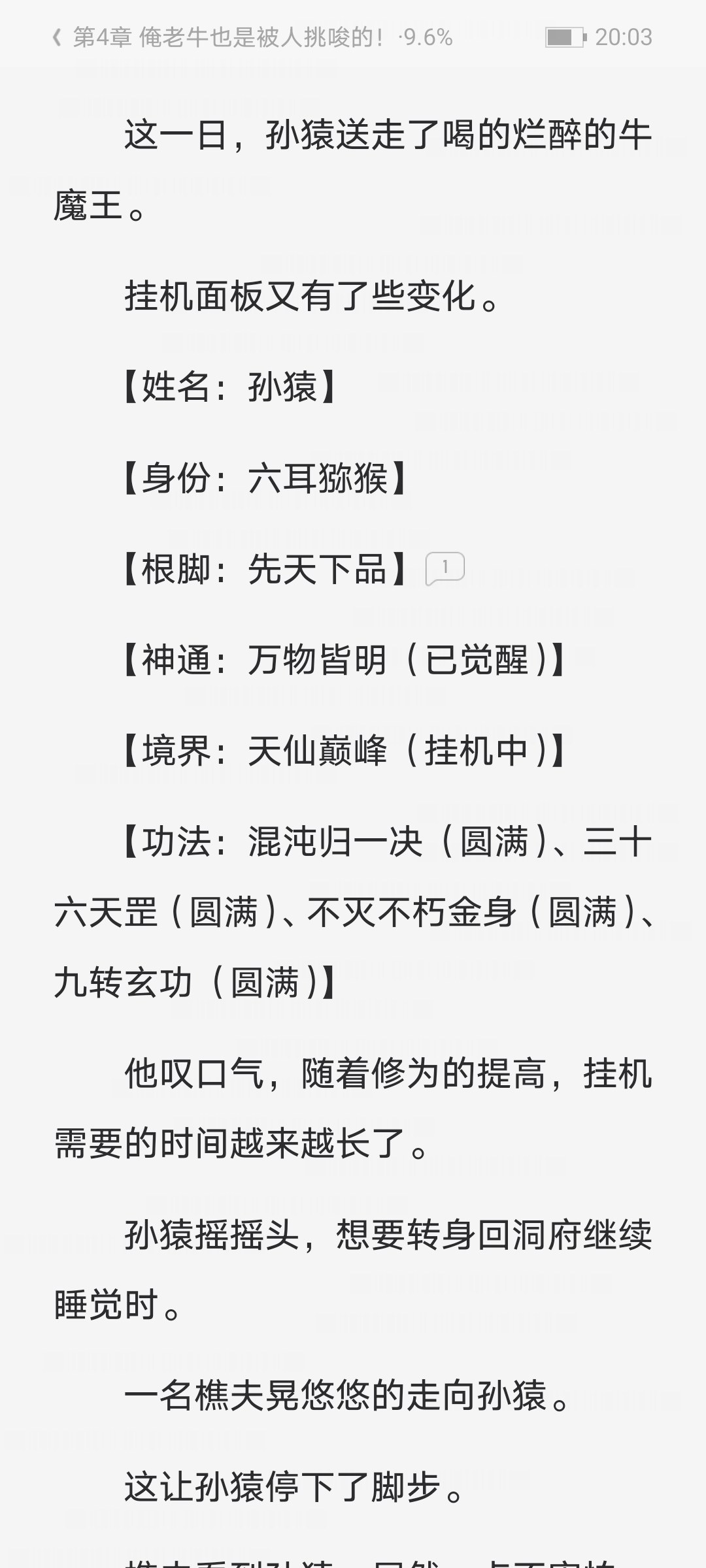Go back via the chapter title arrow
The image size is (706, 1568).
(58, 37)
